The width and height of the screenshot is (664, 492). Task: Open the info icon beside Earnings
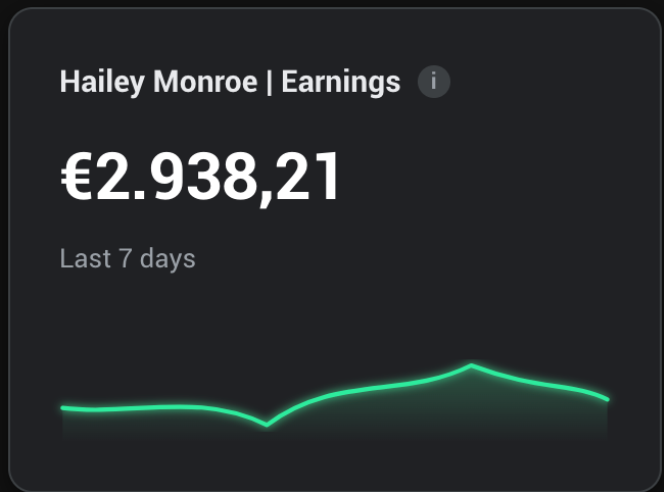pyautogui.click(x=434, y=81)
